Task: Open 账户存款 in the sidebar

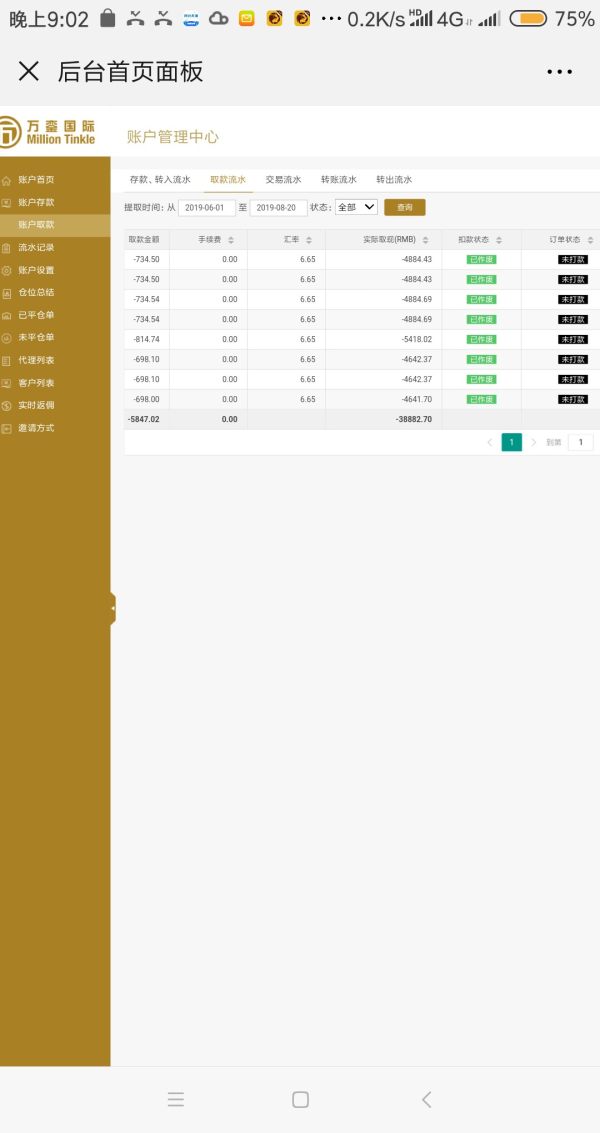Action: [36, 202]
